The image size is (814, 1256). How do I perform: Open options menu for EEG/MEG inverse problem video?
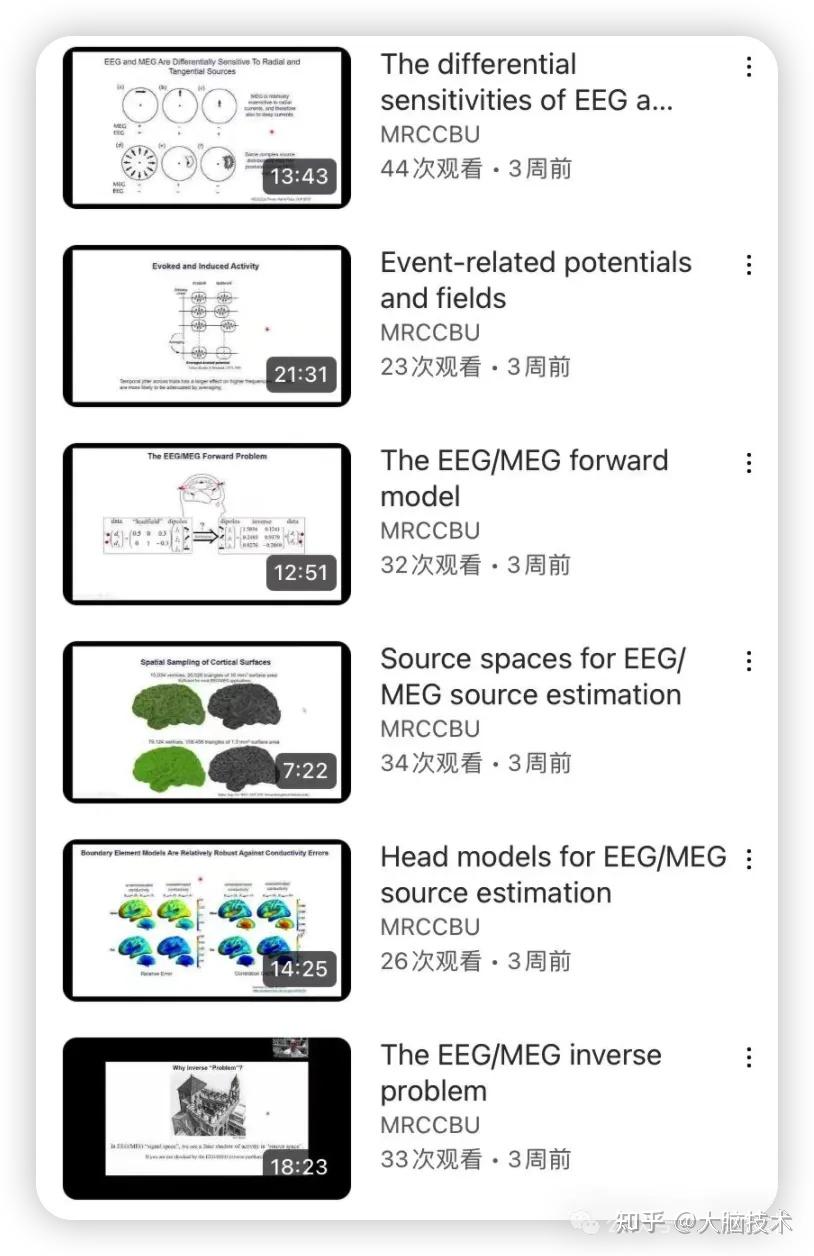click(749, 1057)
